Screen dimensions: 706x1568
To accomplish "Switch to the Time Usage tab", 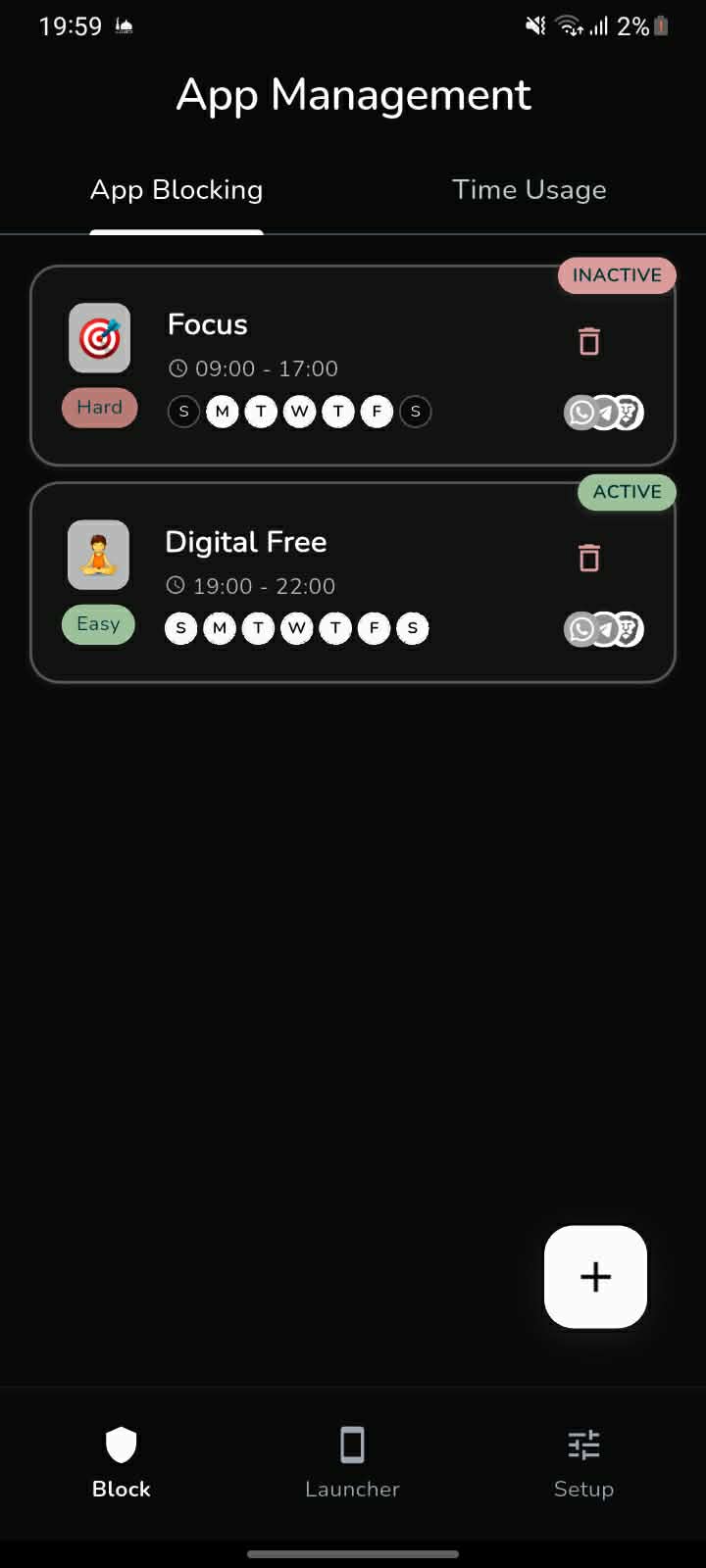I will [x=529, y=190].
